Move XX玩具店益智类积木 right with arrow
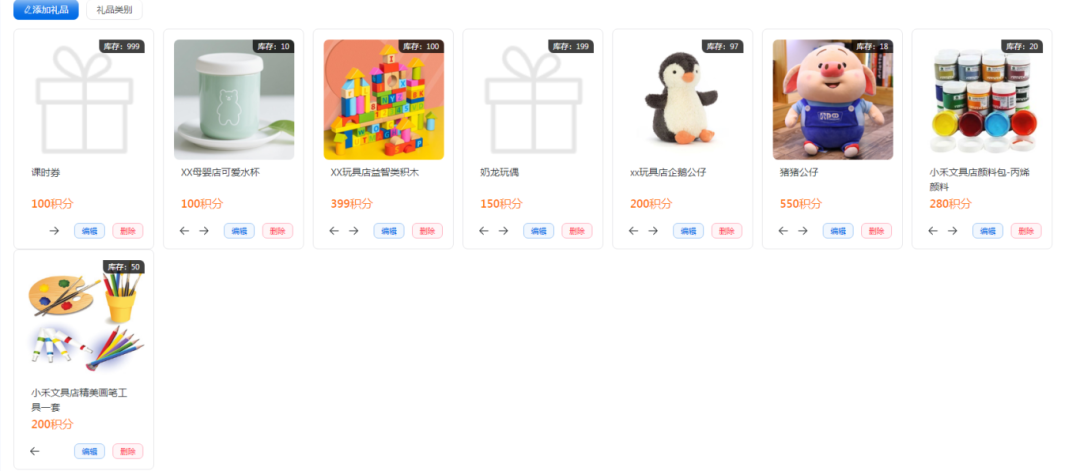 tap(354, 231)
